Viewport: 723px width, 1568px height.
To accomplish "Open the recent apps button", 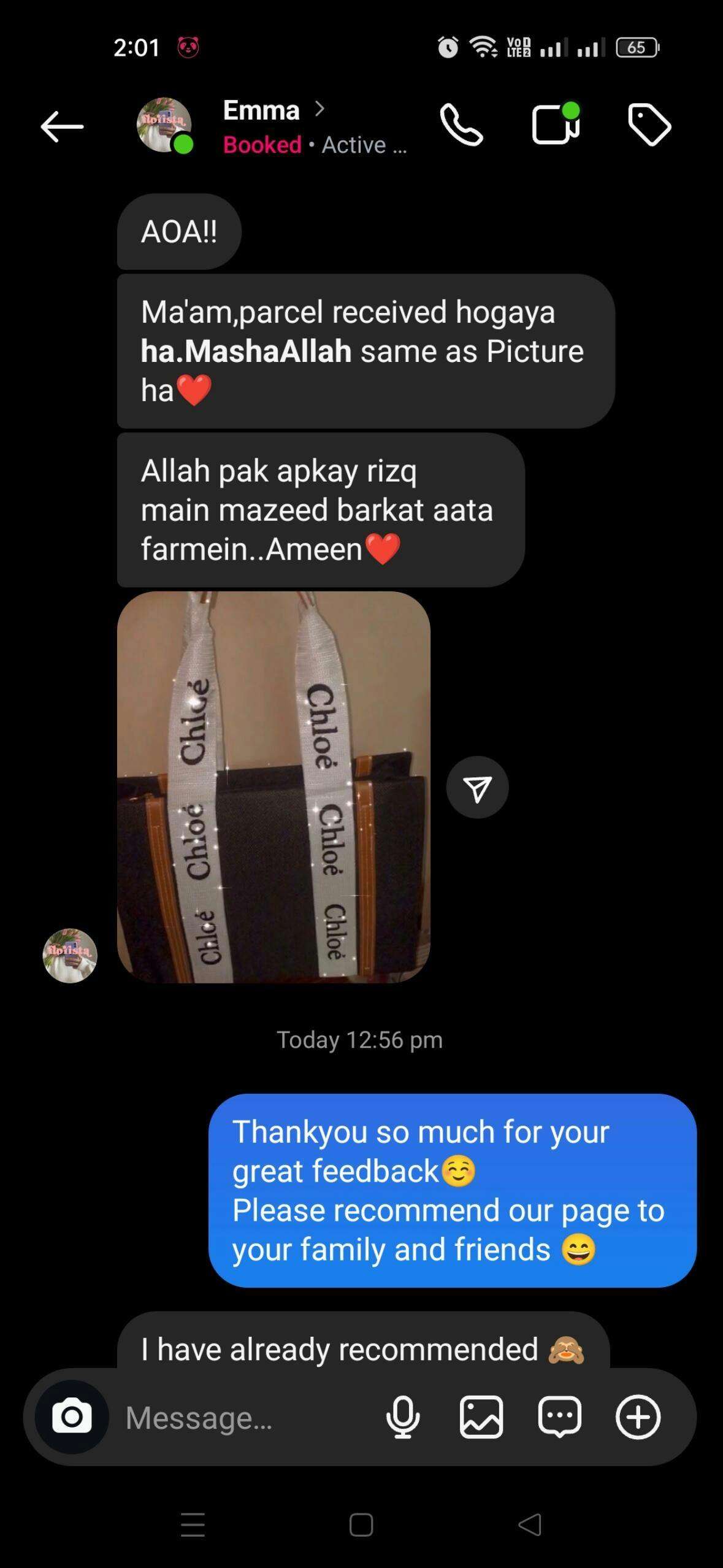I will [193, 1524].
